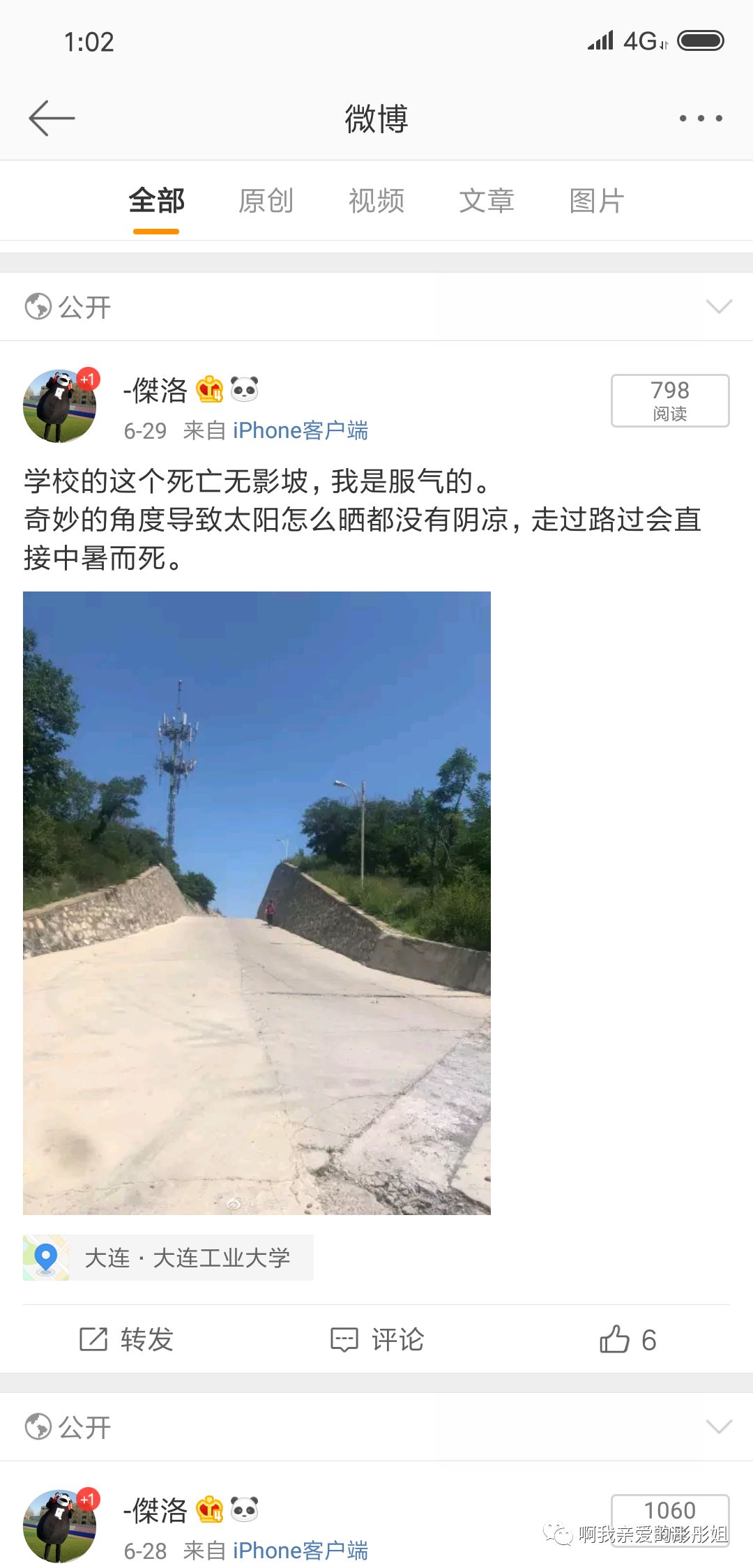This screenshot has width=753, height=1568.
Task: Switch to the 视频 tab
Action: click(x=376, y=201)
